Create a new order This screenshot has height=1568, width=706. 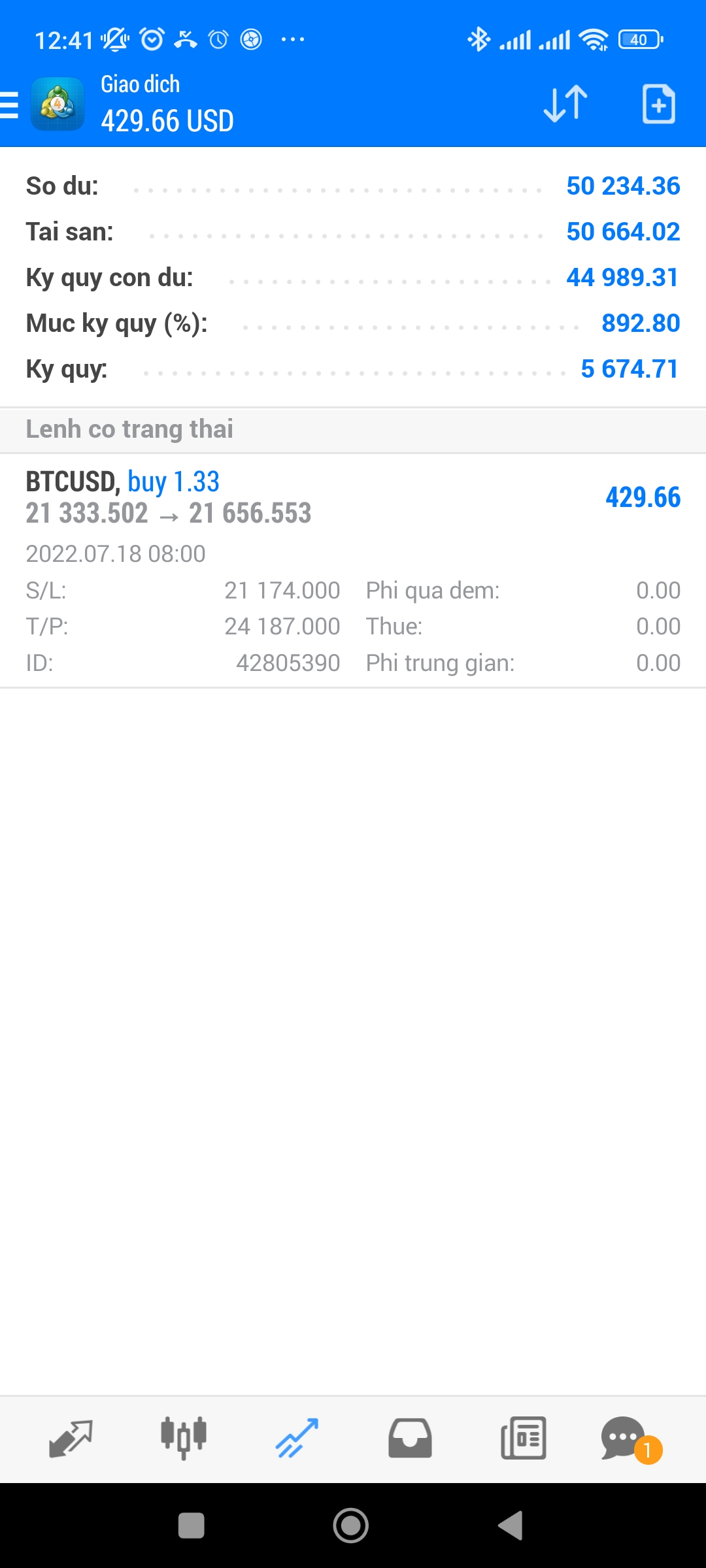(x=658, y=104)
